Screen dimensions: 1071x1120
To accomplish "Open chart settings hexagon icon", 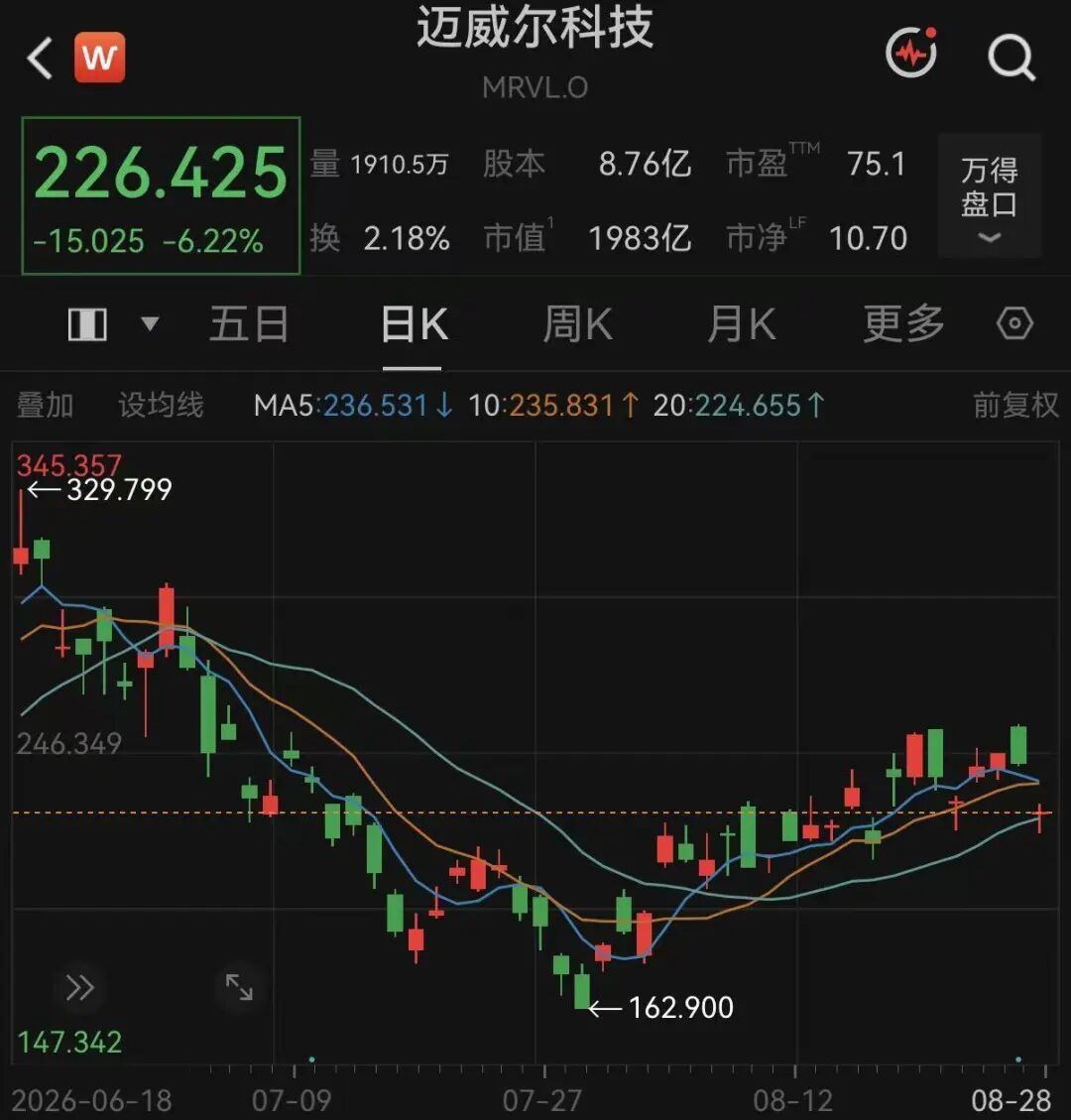I will click(1014, 324).
